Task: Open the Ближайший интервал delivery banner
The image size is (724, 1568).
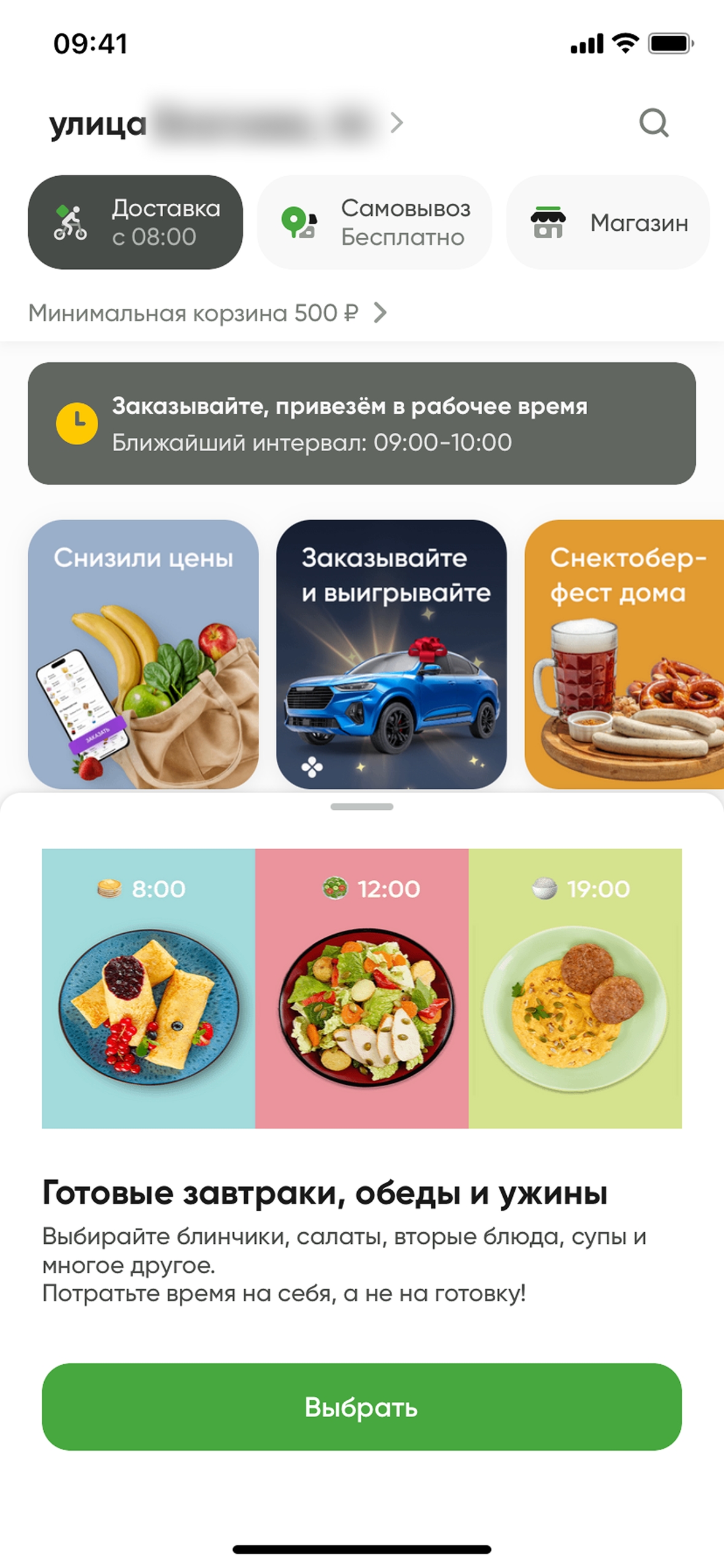Action: [362, 424]
